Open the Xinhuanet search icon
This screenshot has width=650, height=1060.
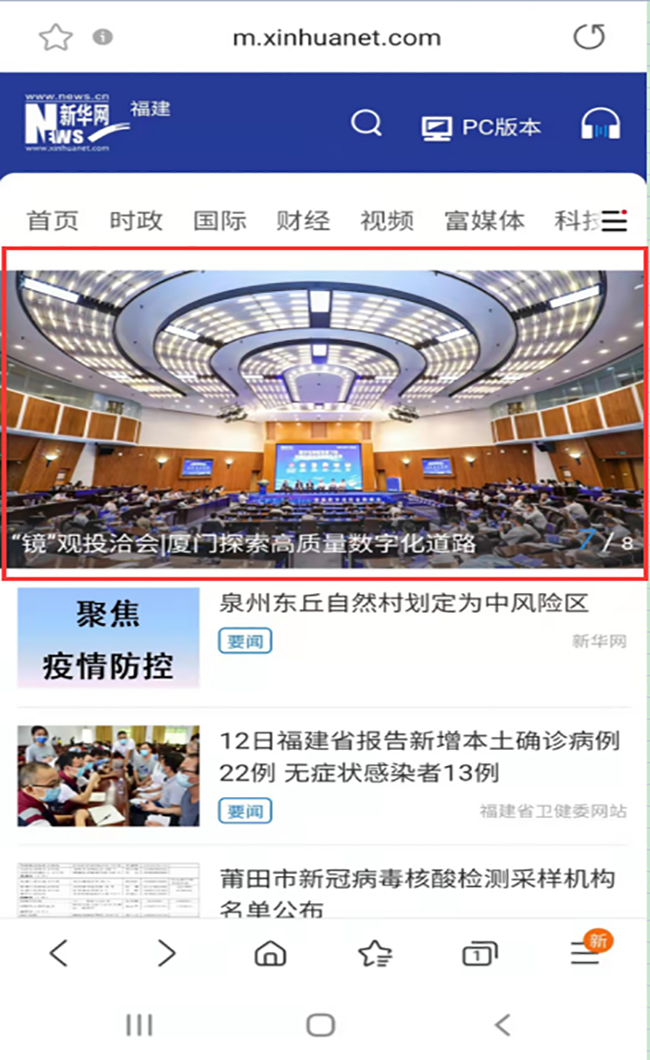[x=367, y=124]
